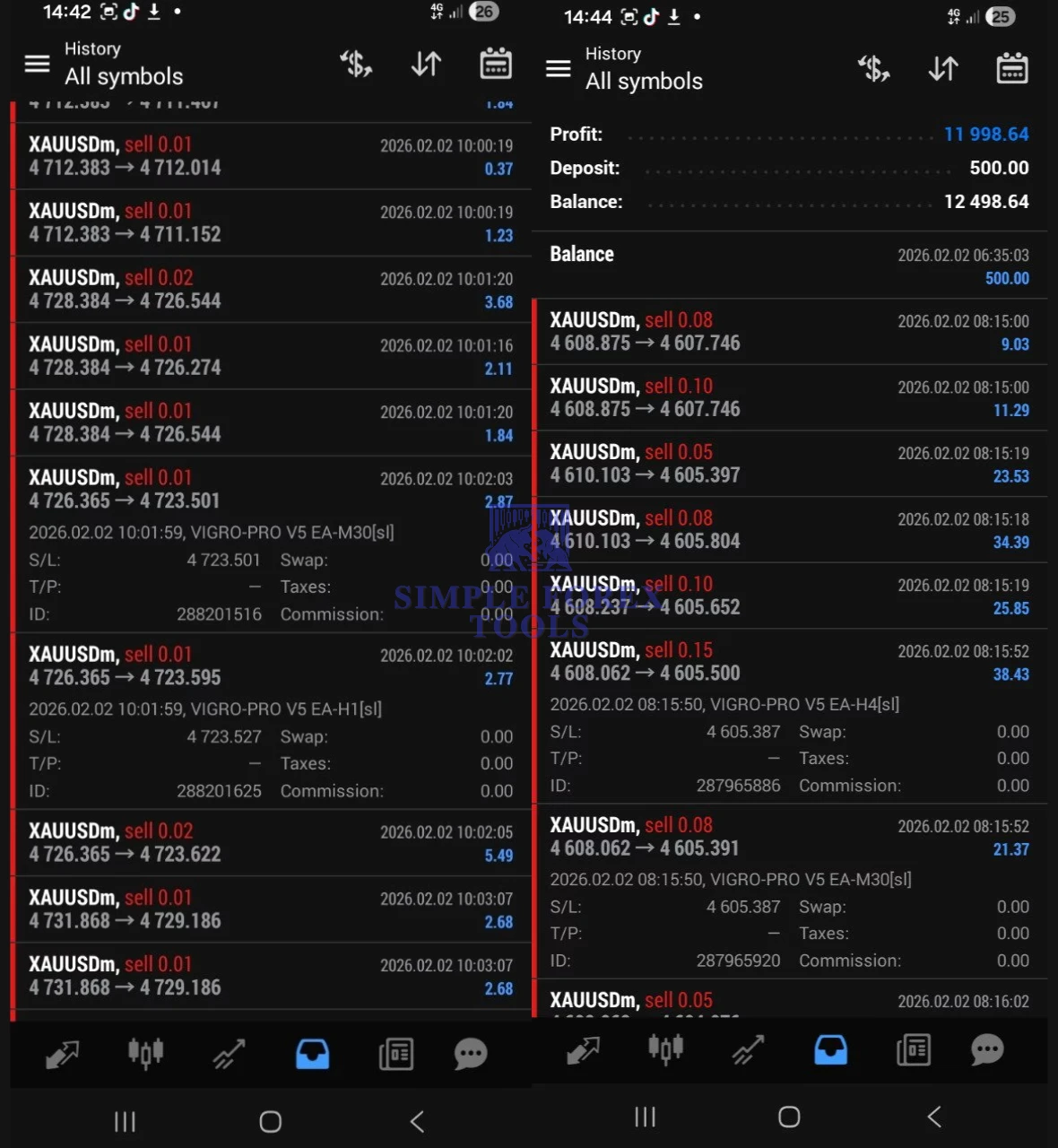The width and height of the screenshot is (1058, 1148).
Task: Open the sort order icon in History toolbar
Action: [425, 64]
